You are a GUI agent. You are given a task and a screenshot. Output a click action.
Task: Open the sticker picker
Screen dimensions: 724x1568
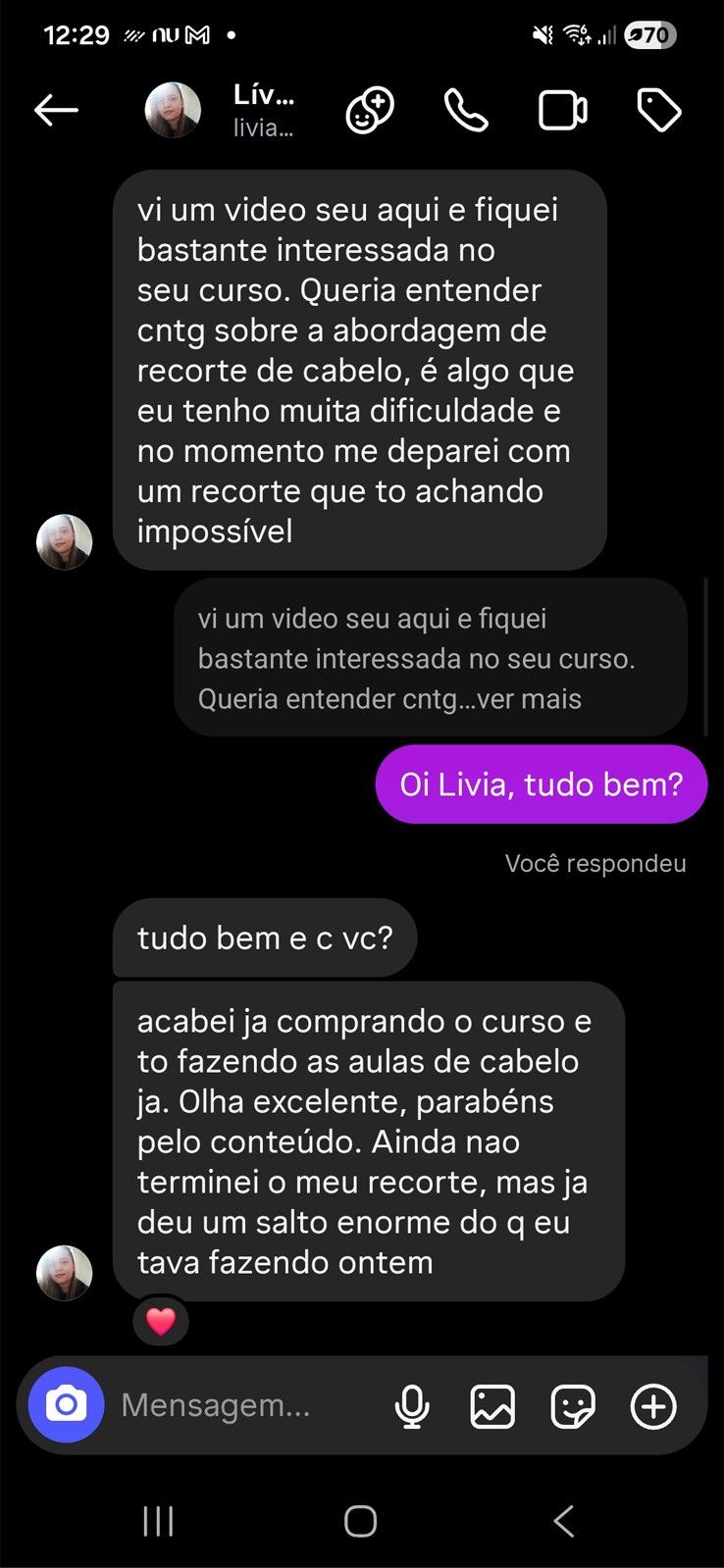pos(573,1407)
